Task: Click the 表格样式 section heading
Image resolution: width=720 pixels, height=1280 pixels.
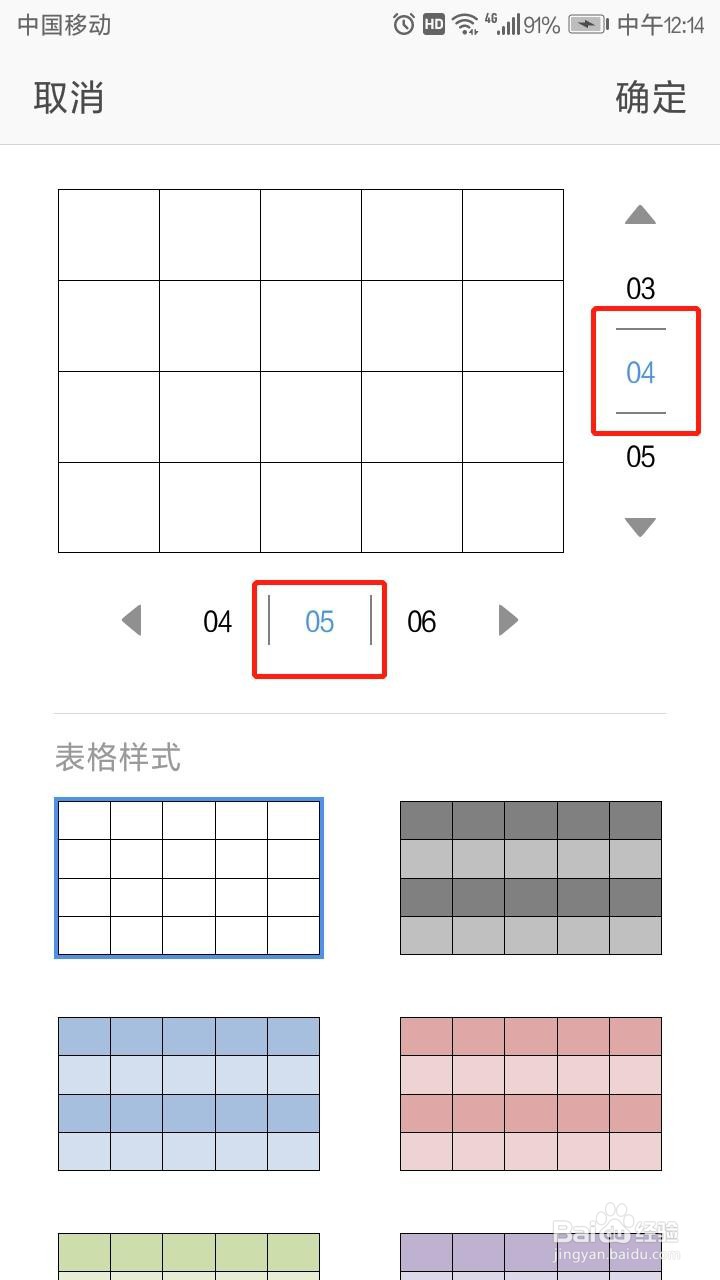Action: pos(119,758)
